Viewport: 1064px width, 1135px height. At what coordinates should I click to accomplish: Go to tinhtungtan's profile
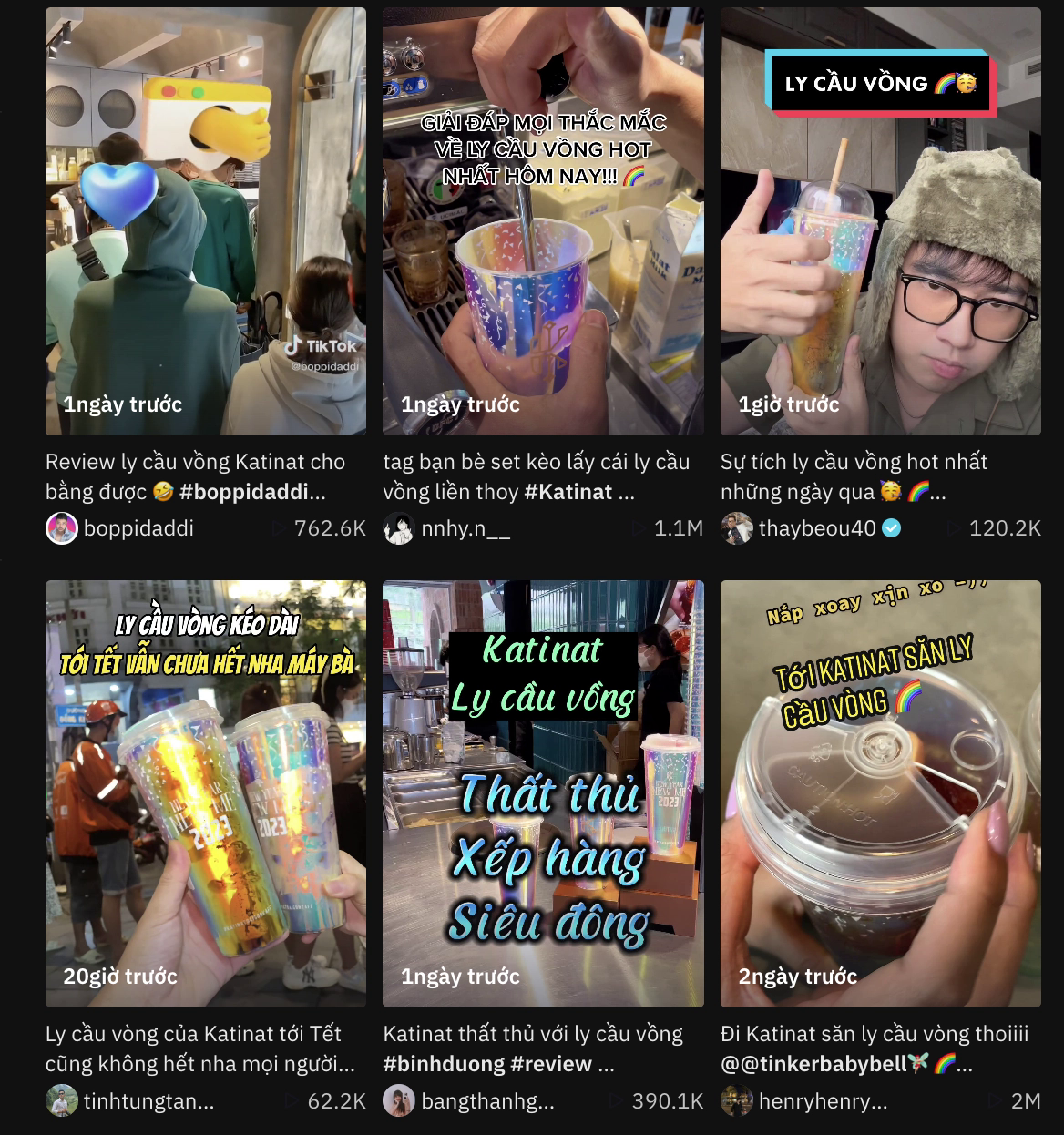148,1101
